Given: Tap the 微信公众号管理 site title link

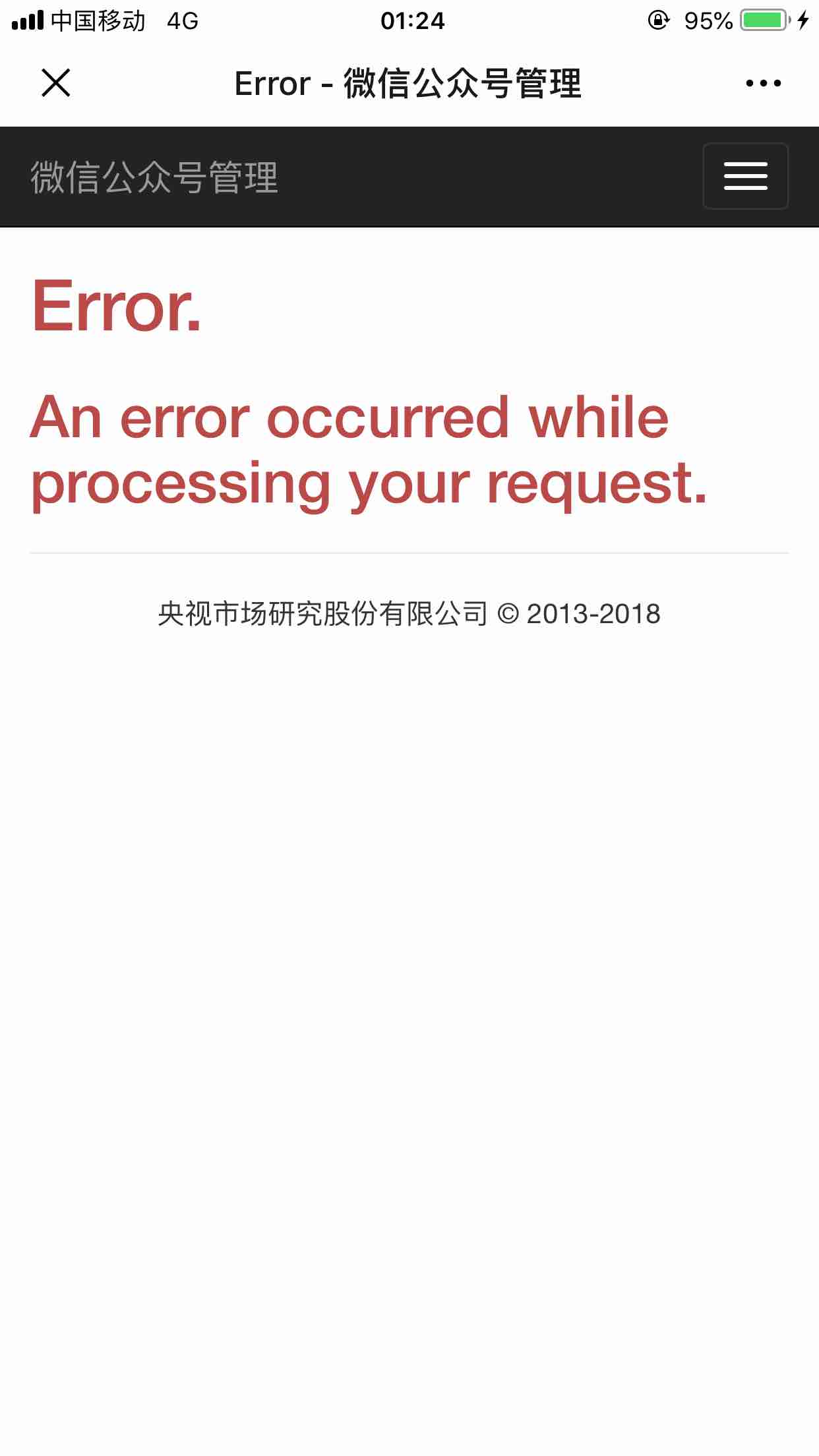Looking at the screenshot, I should click(x=154, y=177).
